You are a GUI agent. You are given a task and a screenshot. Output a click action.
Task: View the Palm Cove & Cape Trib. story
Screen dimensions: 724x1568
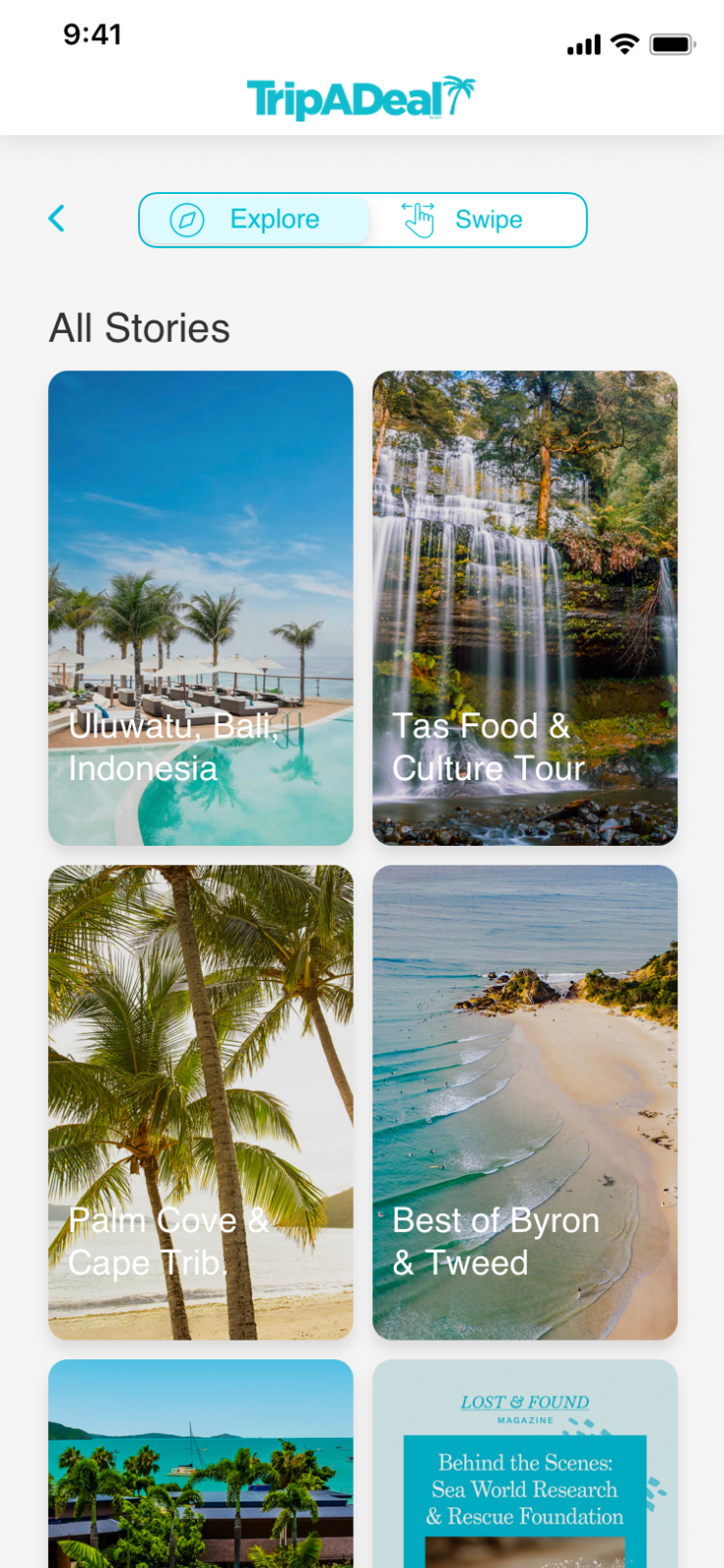point(201,1102)
